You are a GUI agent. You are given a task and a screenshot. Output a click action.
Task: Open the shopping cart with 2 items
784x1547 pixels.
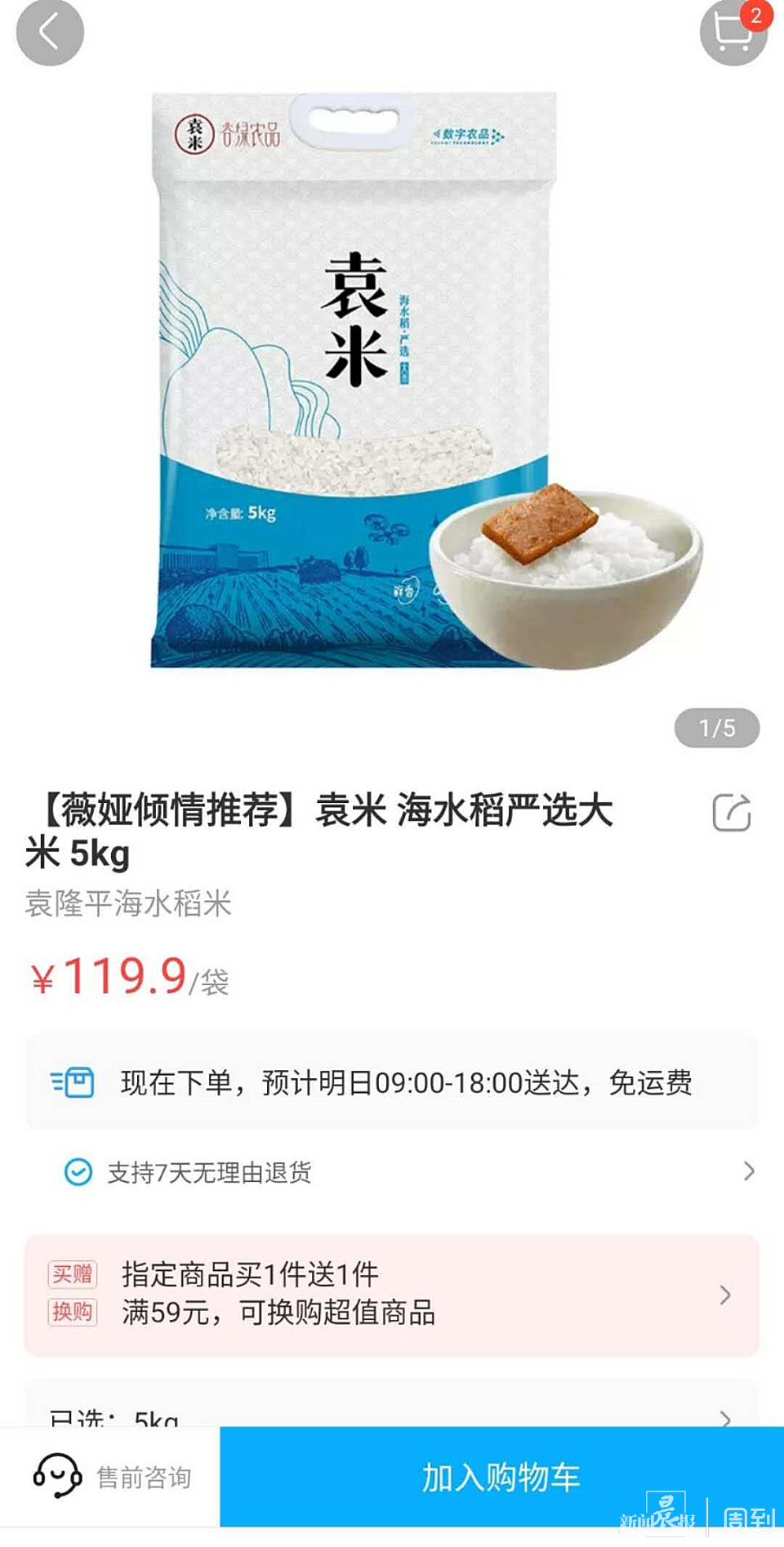coord(733,33)
